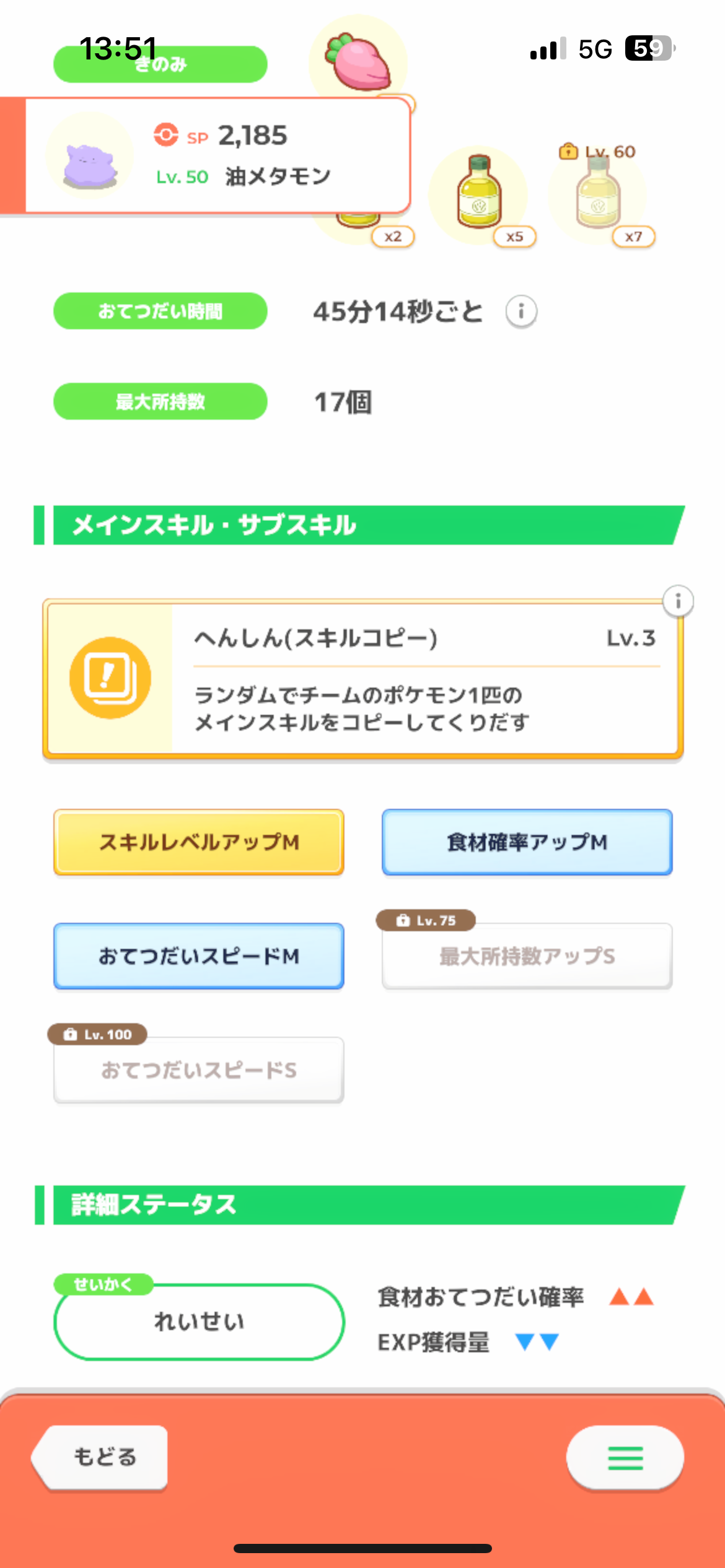This screenshot has width=725, height=1568.
Task: Select おてつだいスピードM sub skill
Action: tap(199, 956)
